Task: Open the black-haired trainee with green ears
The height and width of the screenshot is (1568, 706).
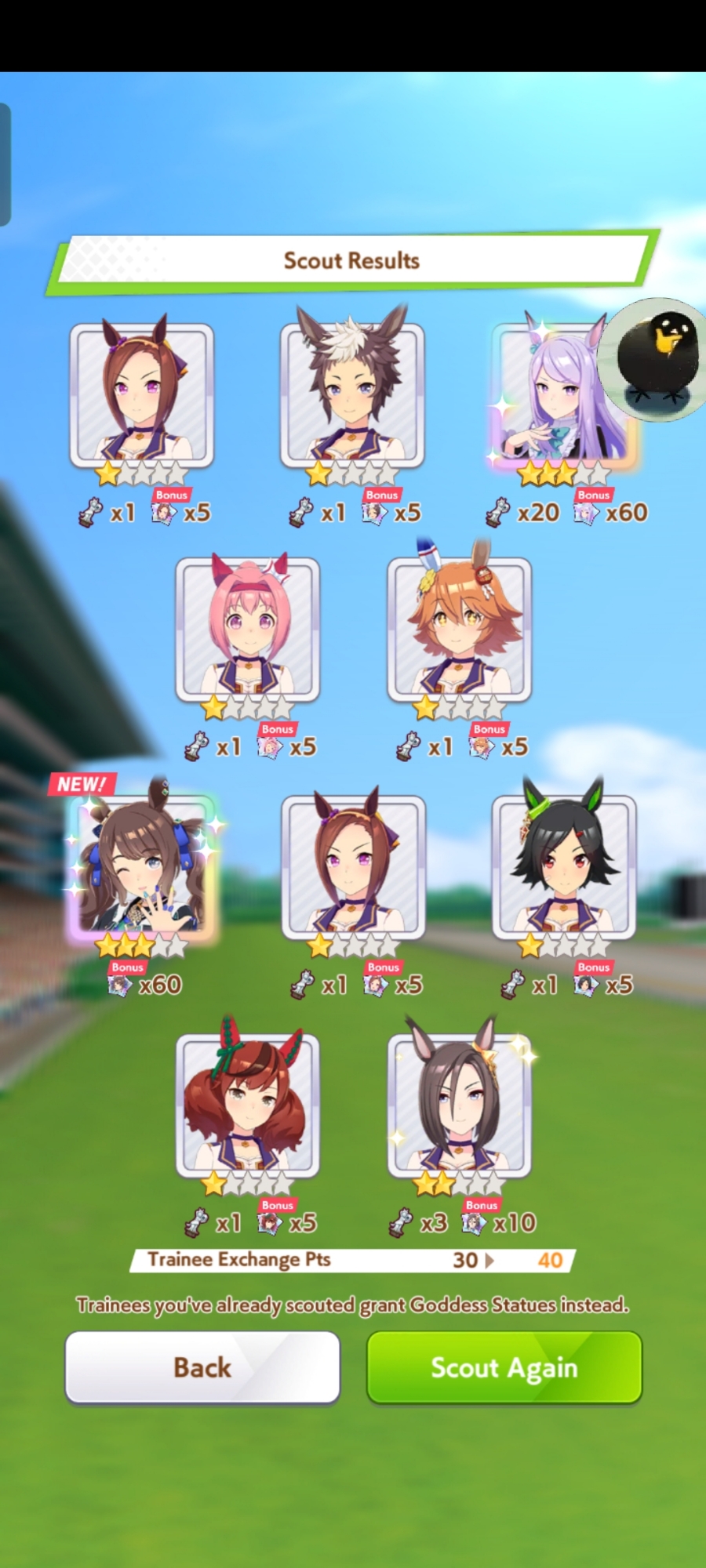Action: click(563, 866)
